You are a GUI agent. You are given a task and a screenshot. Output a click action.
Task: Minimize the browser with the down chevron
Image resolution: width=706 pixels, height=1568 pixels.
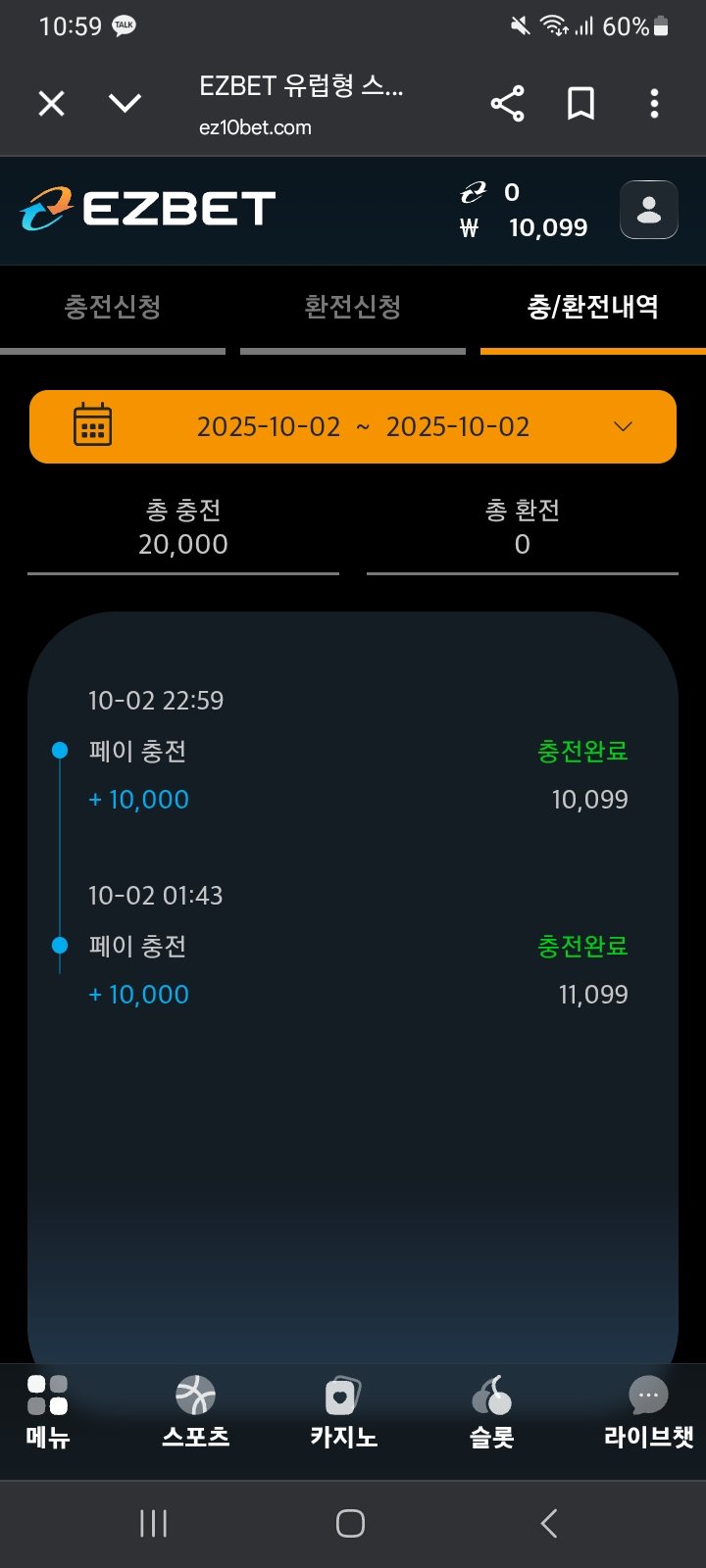coord(125,103)
